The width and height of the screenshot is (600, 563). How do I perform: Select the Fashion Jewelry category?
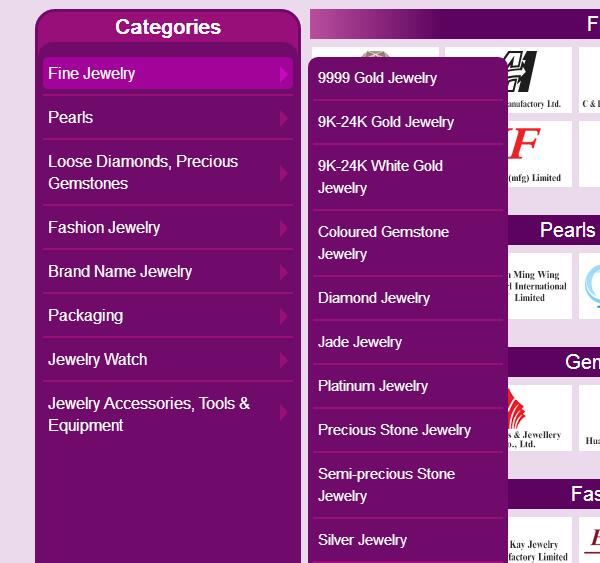(x=104, y=228)
